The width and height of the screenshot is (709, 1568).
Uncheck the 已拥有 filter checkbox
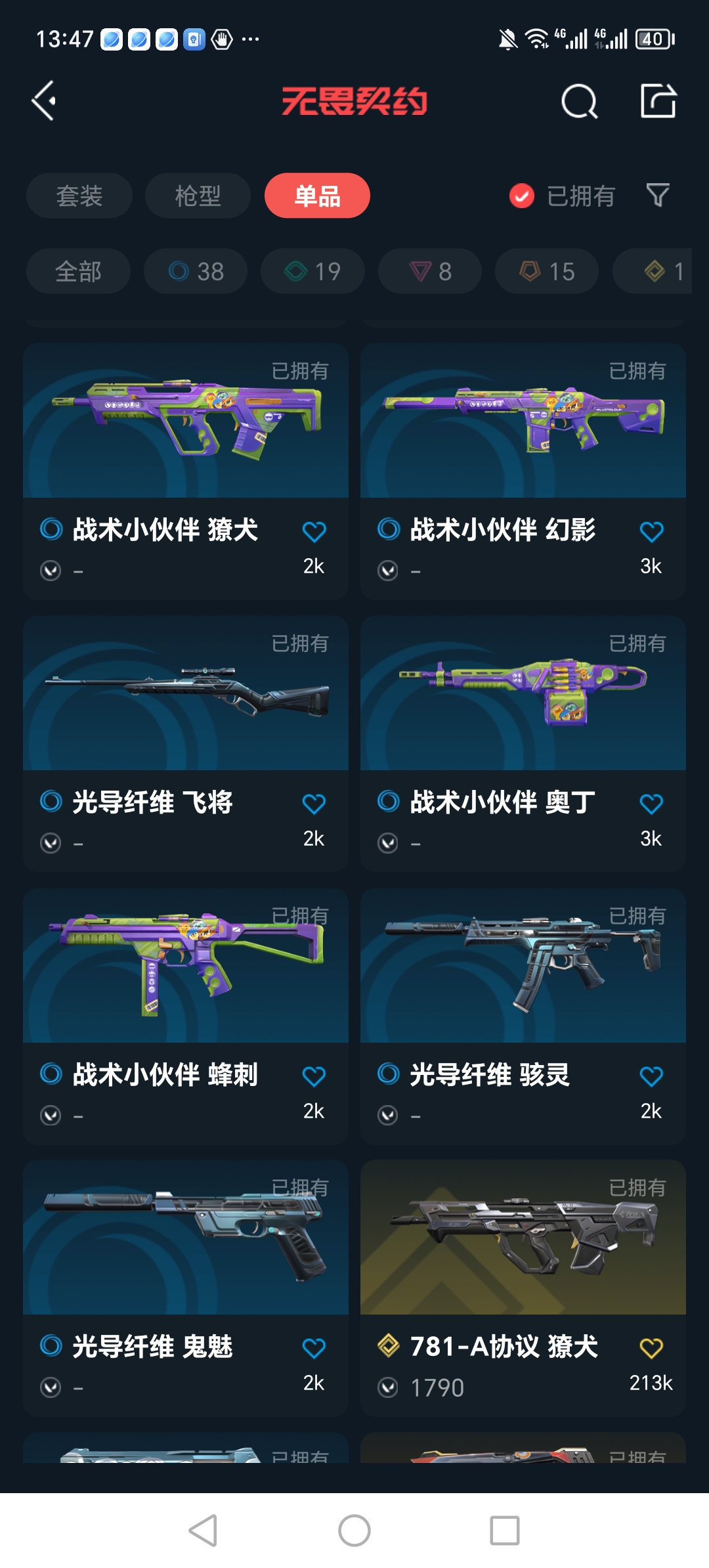click(x=522, y=196)
